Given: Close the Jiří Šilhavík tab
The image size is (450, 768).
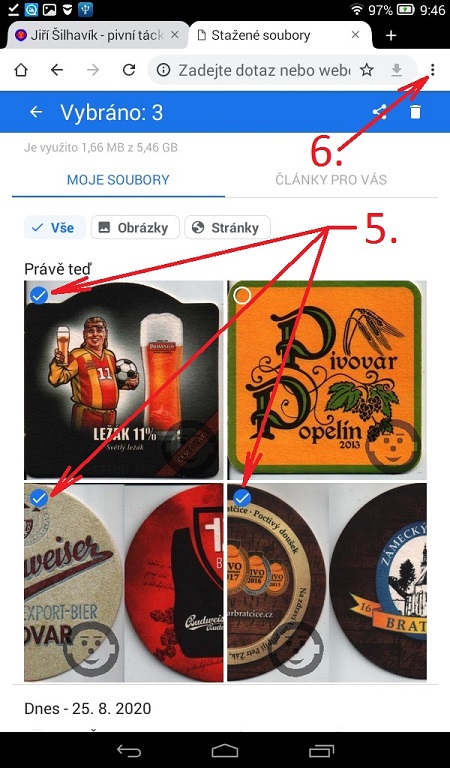Looking at the screenshot, I should coord(176,35).
